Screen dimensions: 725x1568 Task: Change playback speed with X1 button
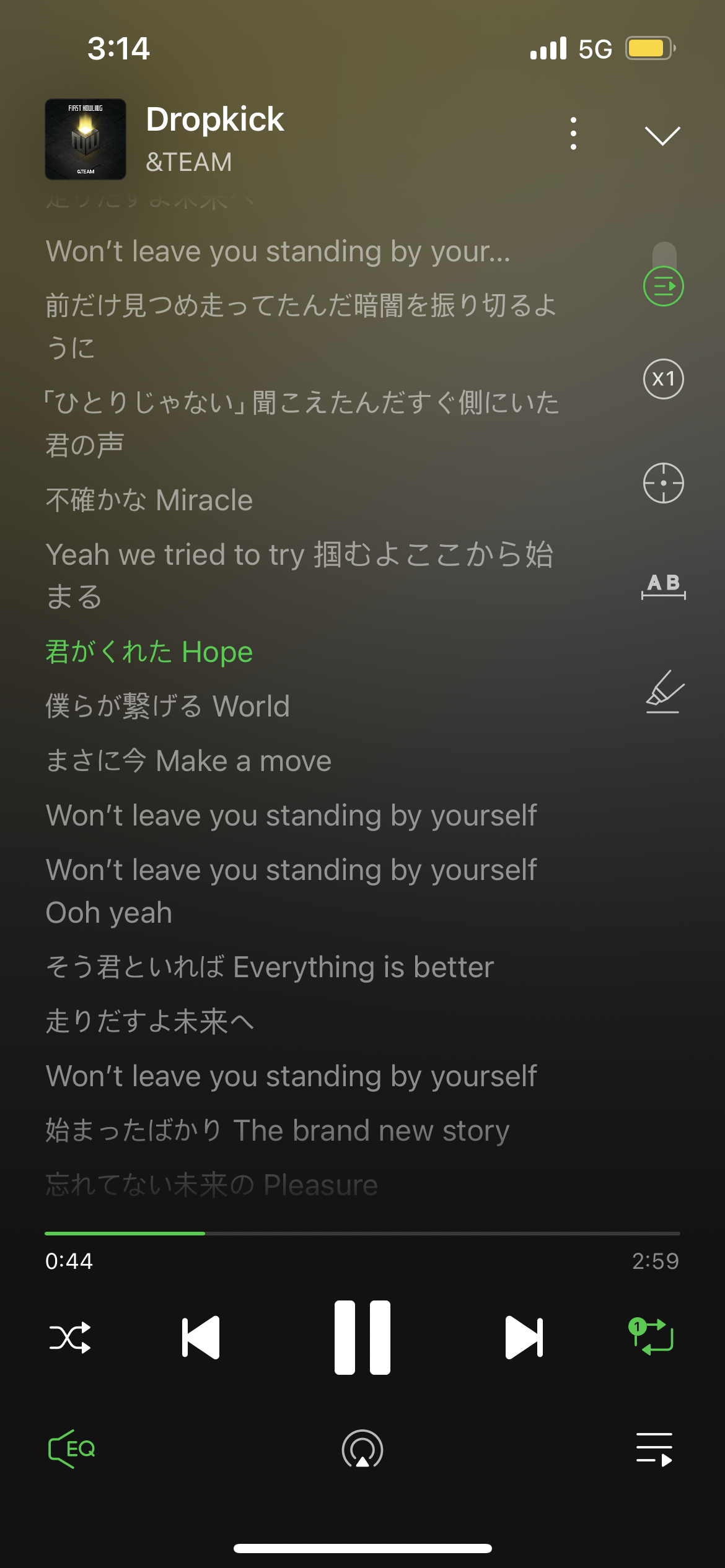pyautogui.click(x=664, y=379)
